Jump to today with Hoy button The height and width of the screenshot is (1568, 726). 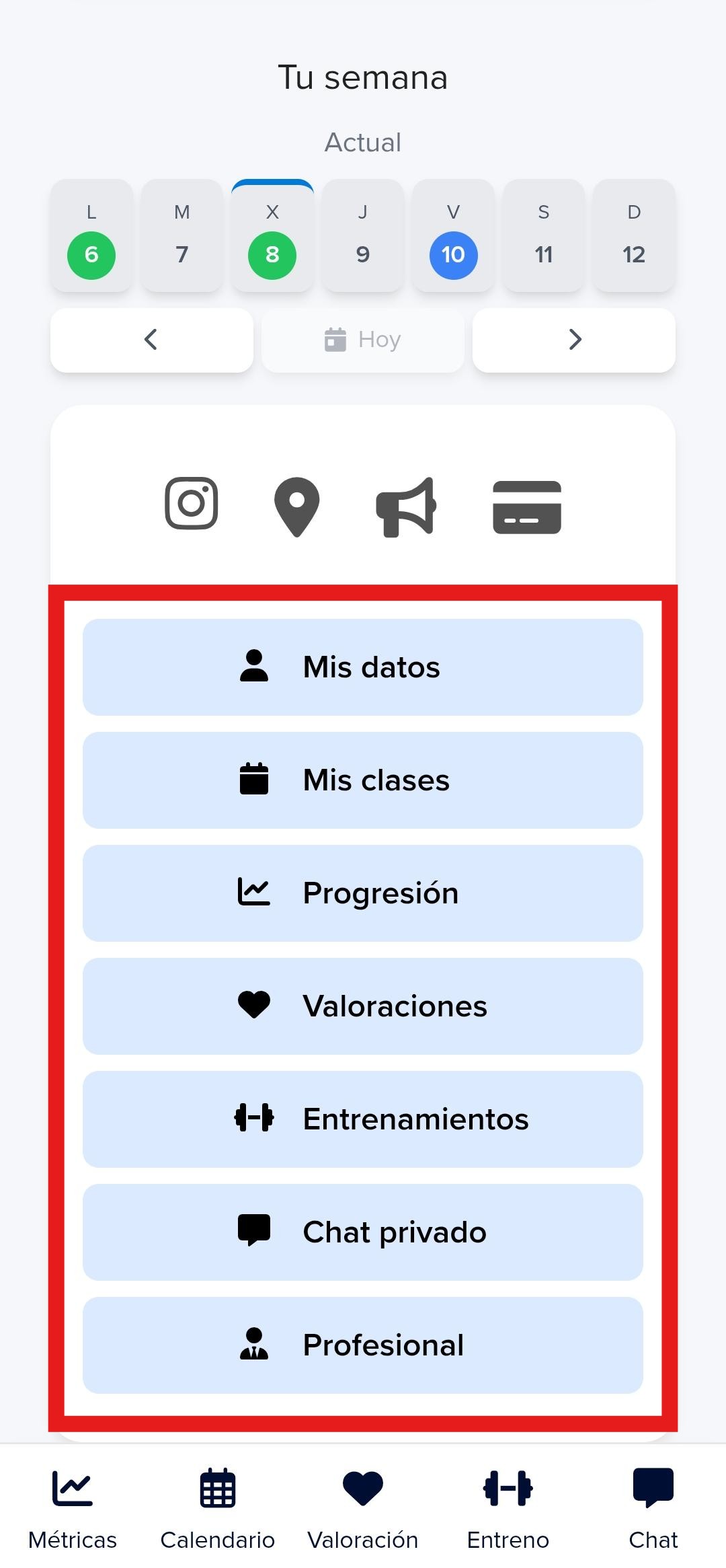[363, 340]
